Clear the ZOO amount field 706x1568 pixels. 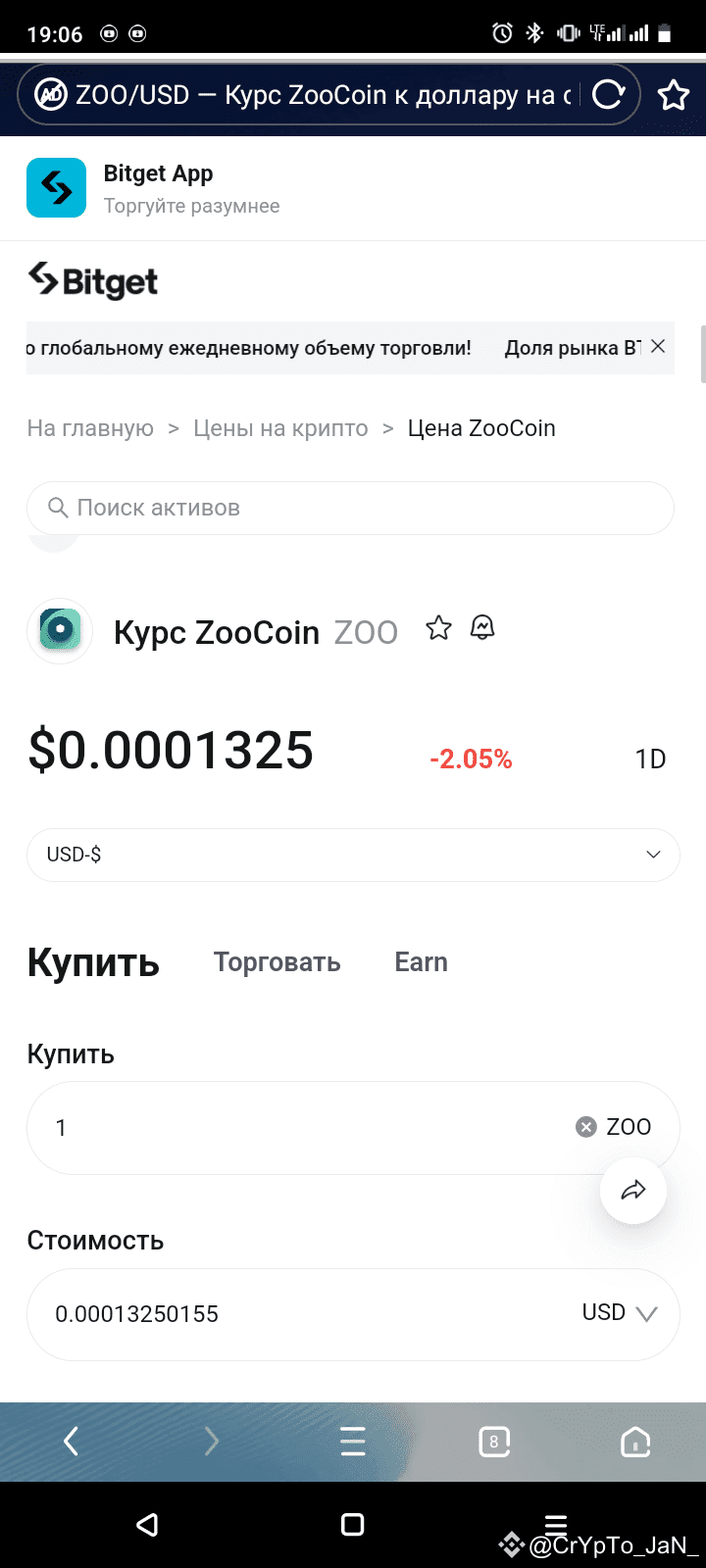point(586,1127)
